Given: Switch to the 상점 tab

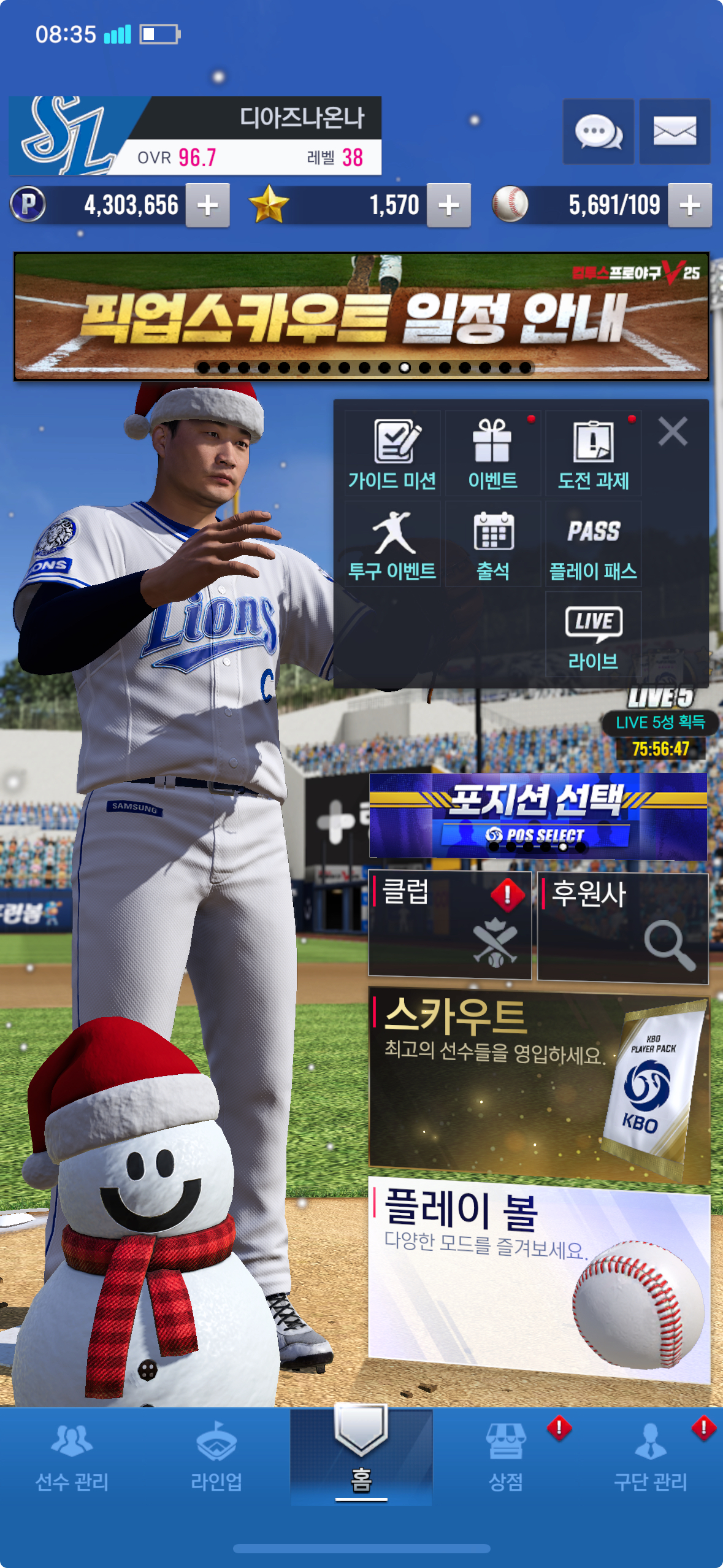Looking at the screenshot, I should pos(506,1455).
